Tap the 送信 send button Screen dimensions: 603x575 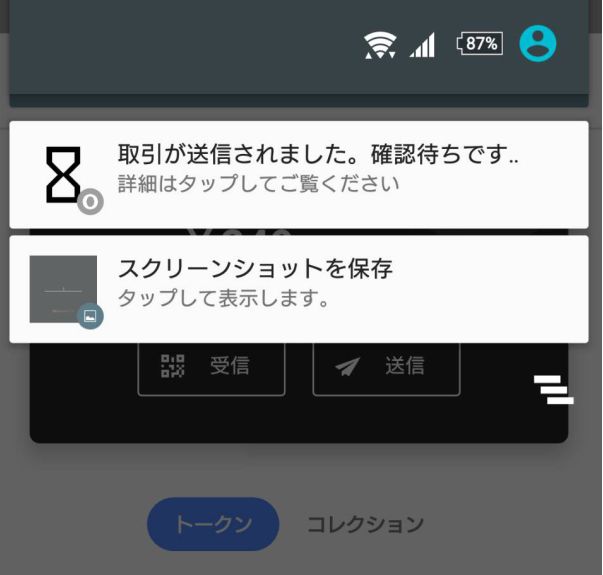[x=386, y=367]
